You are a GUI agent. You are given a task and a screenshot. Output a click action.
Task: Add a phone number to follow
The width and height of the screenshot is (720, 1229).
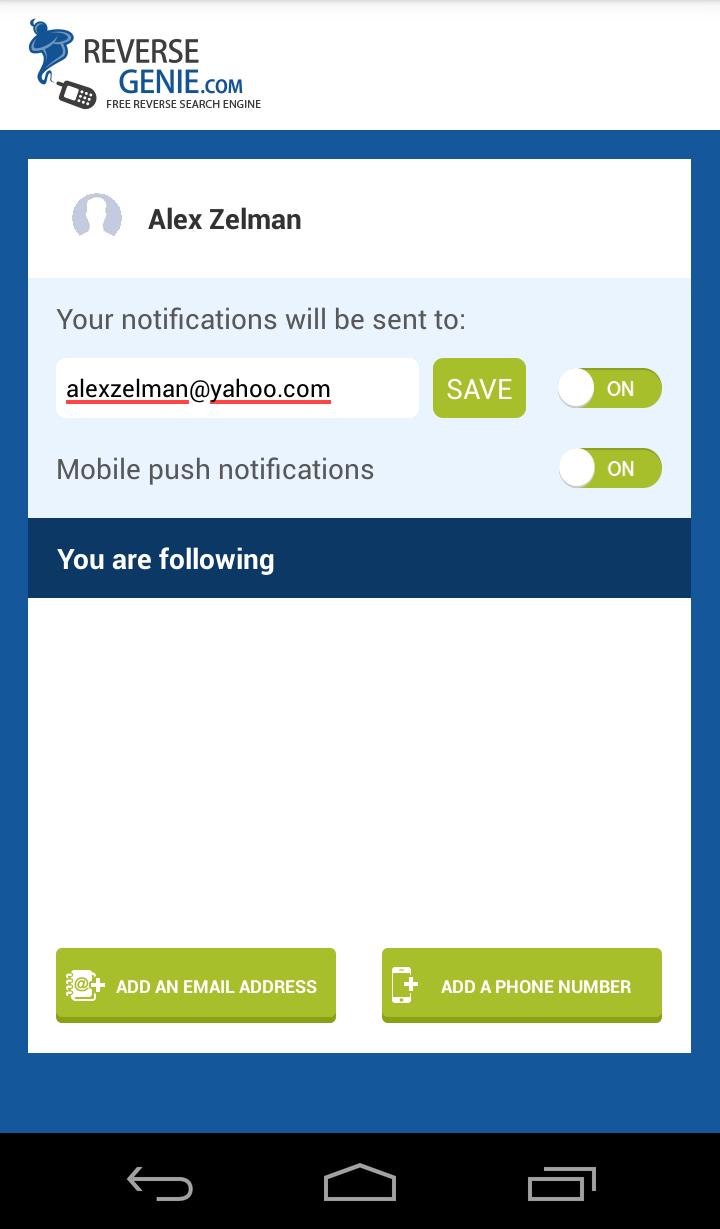tap(521, 985)
